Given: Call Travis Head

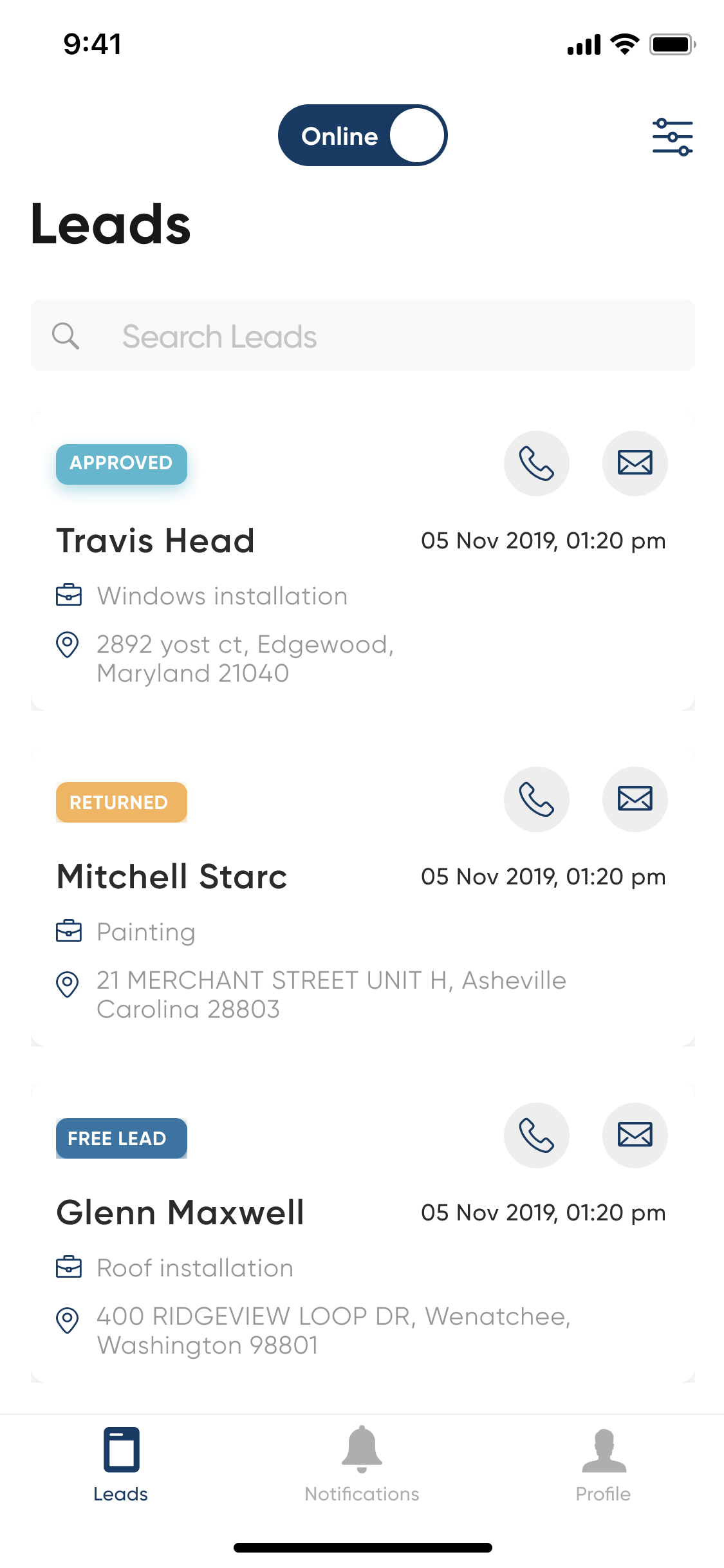Looking at the screenshot, I should 536,463.
